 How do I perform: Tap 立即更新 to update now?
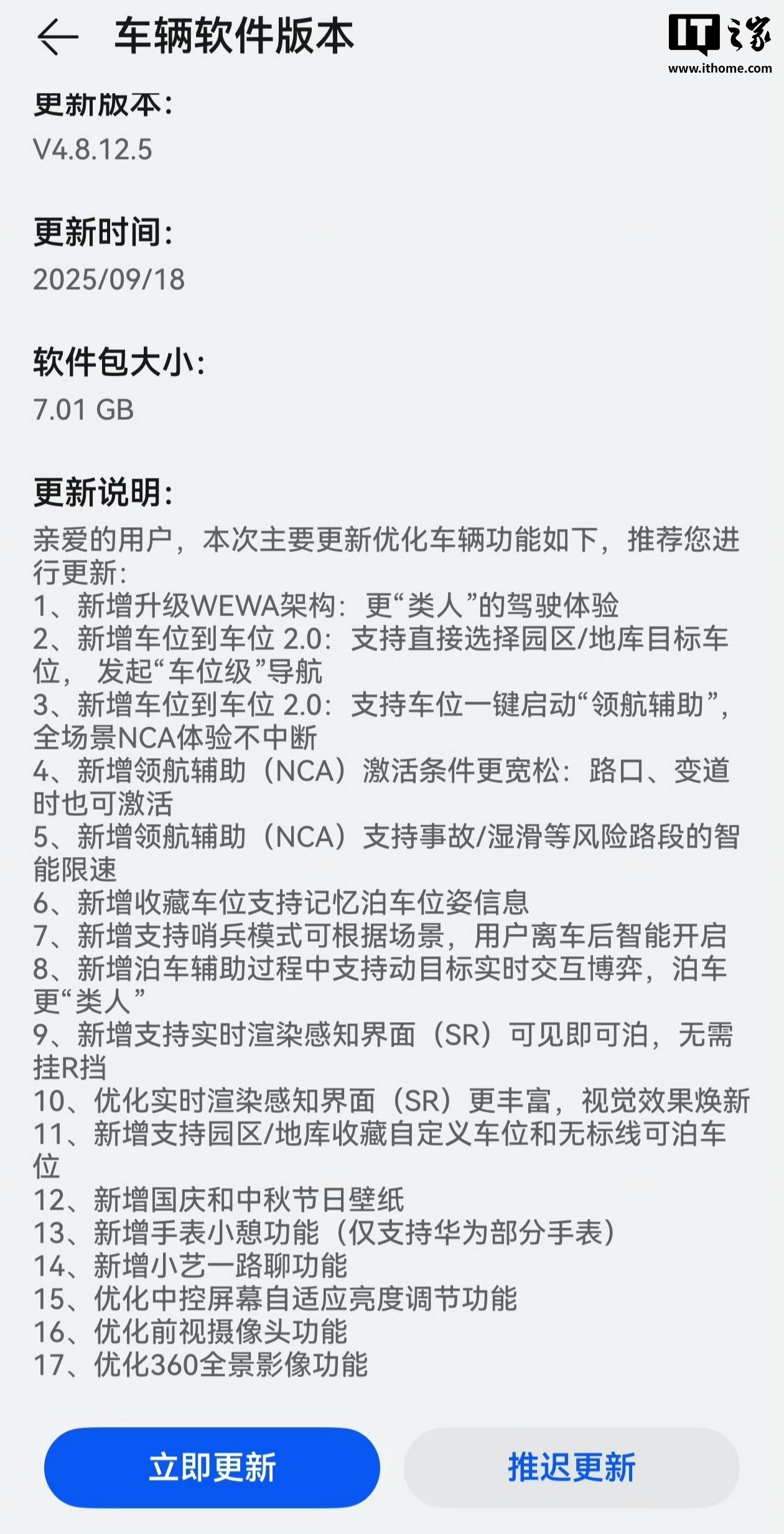tap(212, 1467)
